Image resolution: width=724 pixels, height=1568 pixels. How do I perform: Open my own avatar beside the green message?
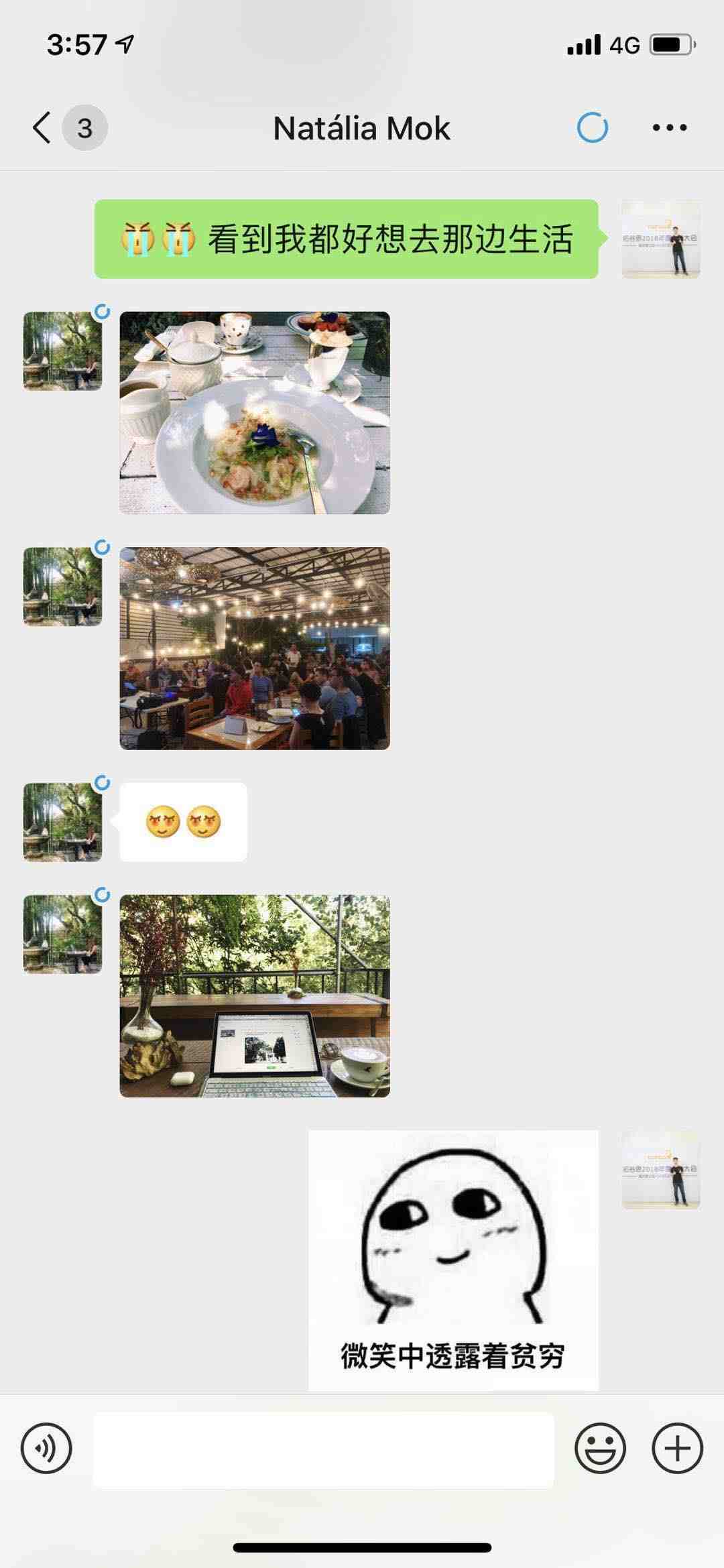point(661,239)
